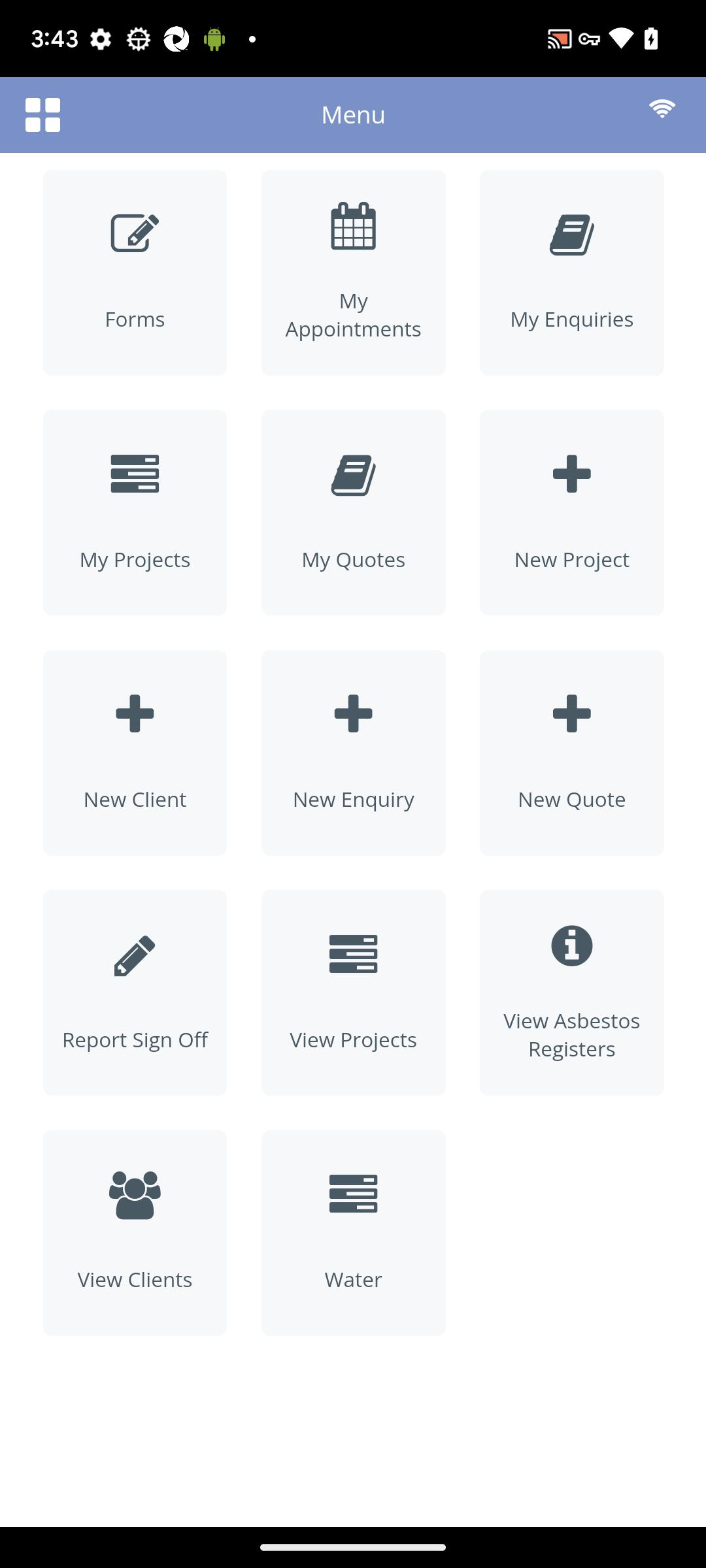Open My Projects tile

click(x=135, y=512)
